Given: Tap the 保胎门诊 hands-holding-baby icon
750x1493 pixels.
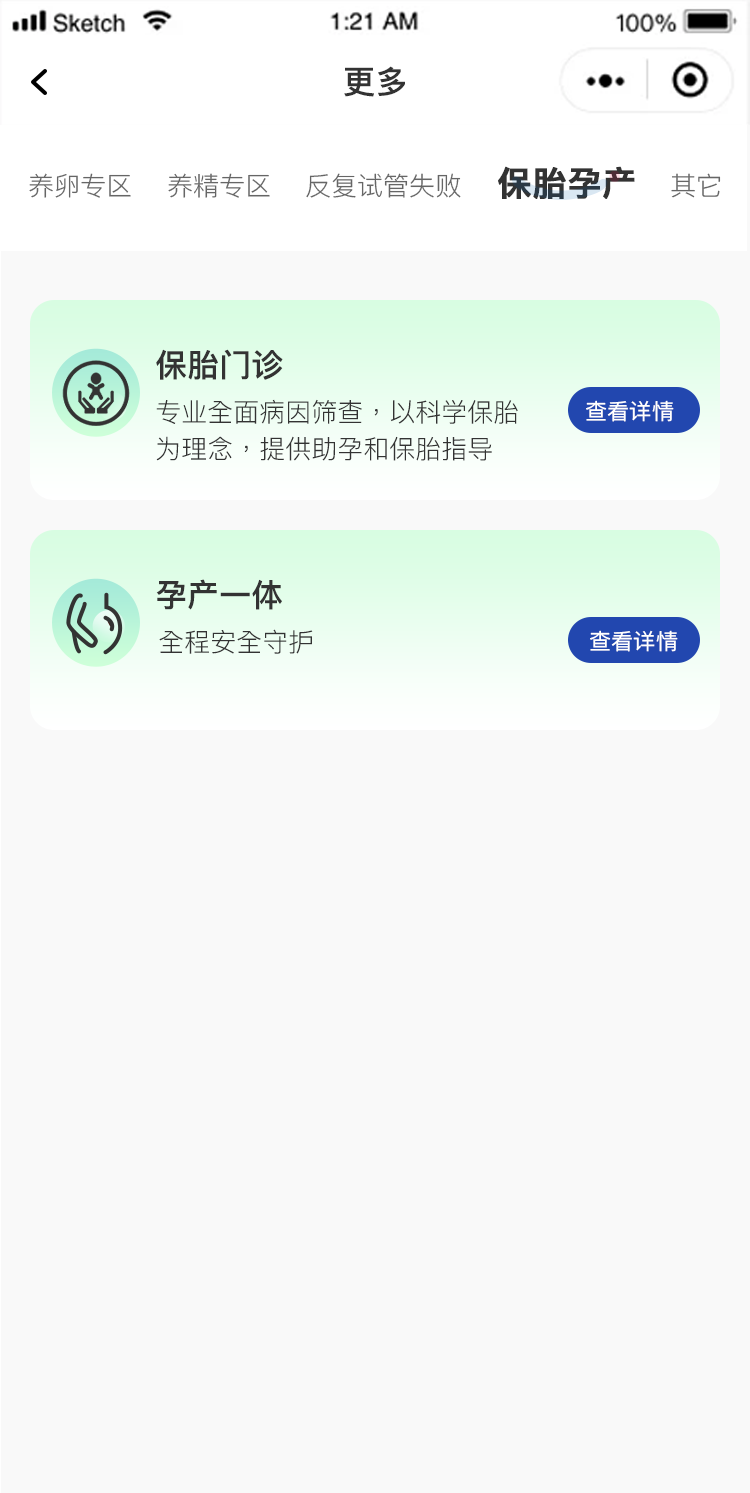Looking at the screenshot, I should point(95,392).
